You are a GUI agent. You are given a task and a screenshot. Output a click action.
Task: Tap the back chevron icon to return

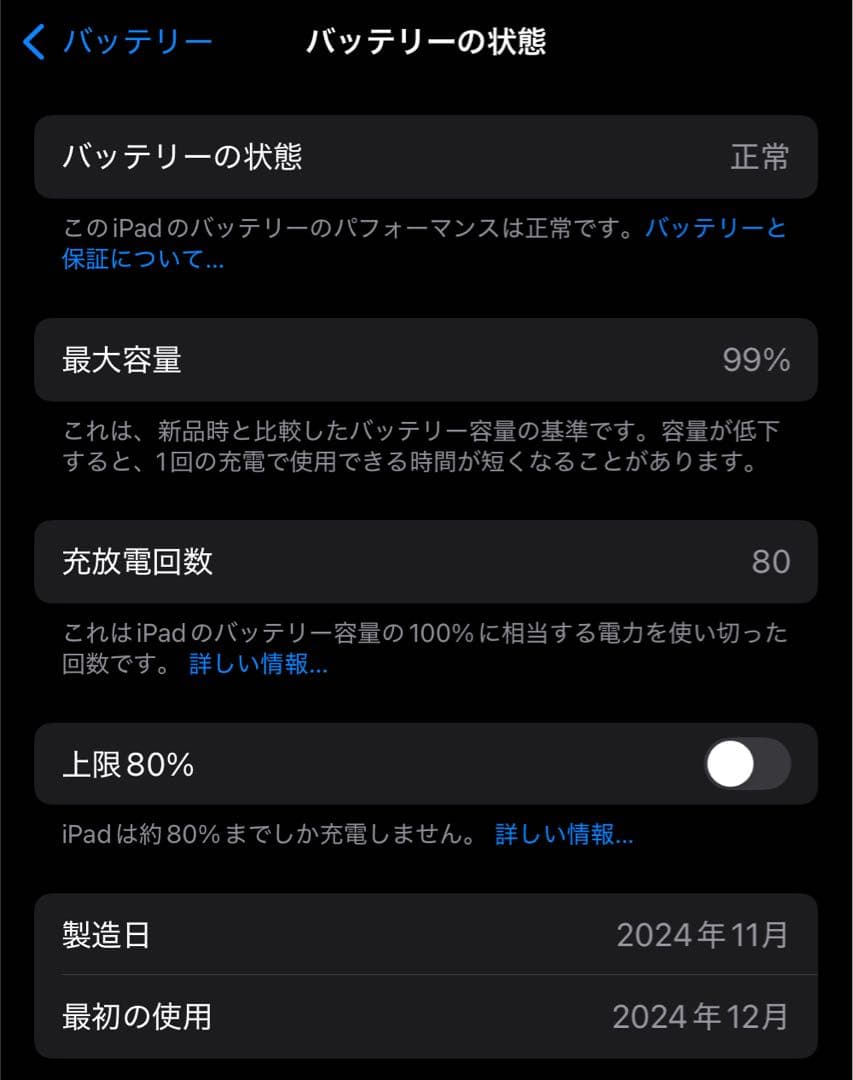(33, 40)
